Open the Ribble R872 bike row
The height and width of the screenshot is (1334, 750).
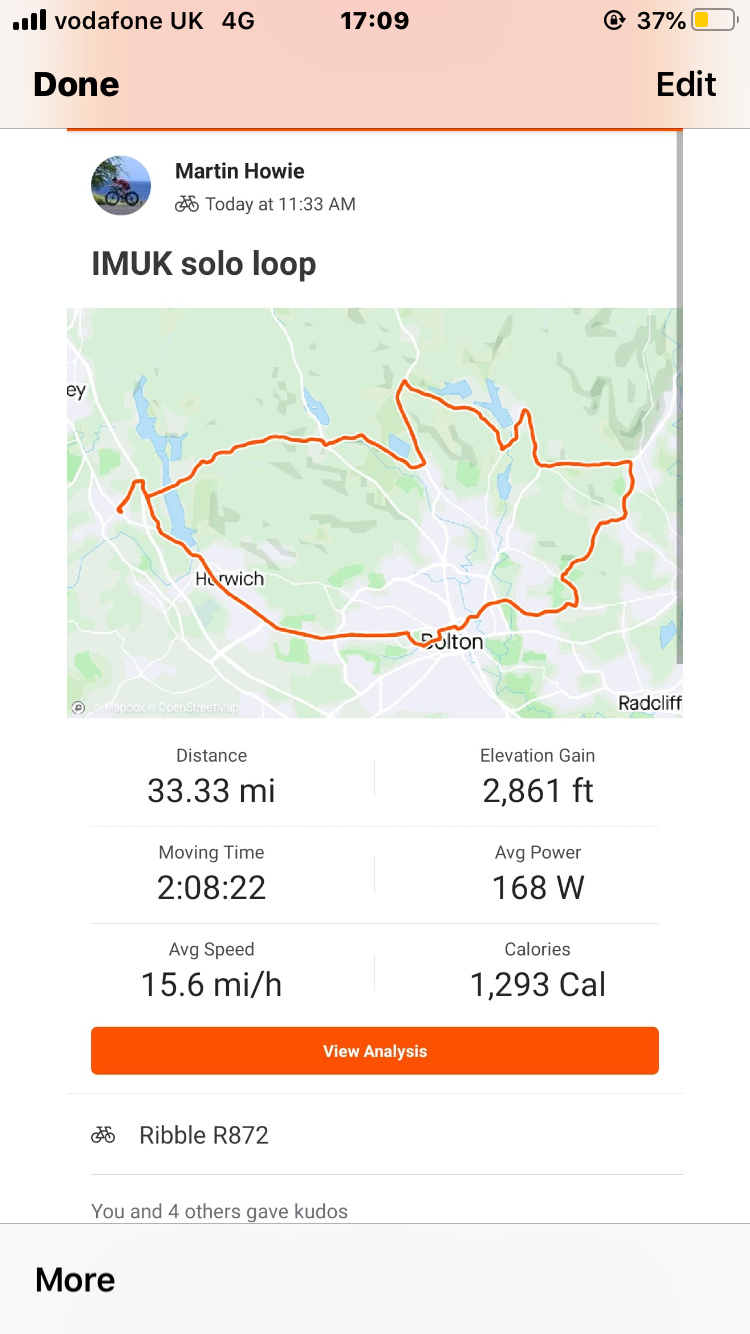tap(375, 1135)
